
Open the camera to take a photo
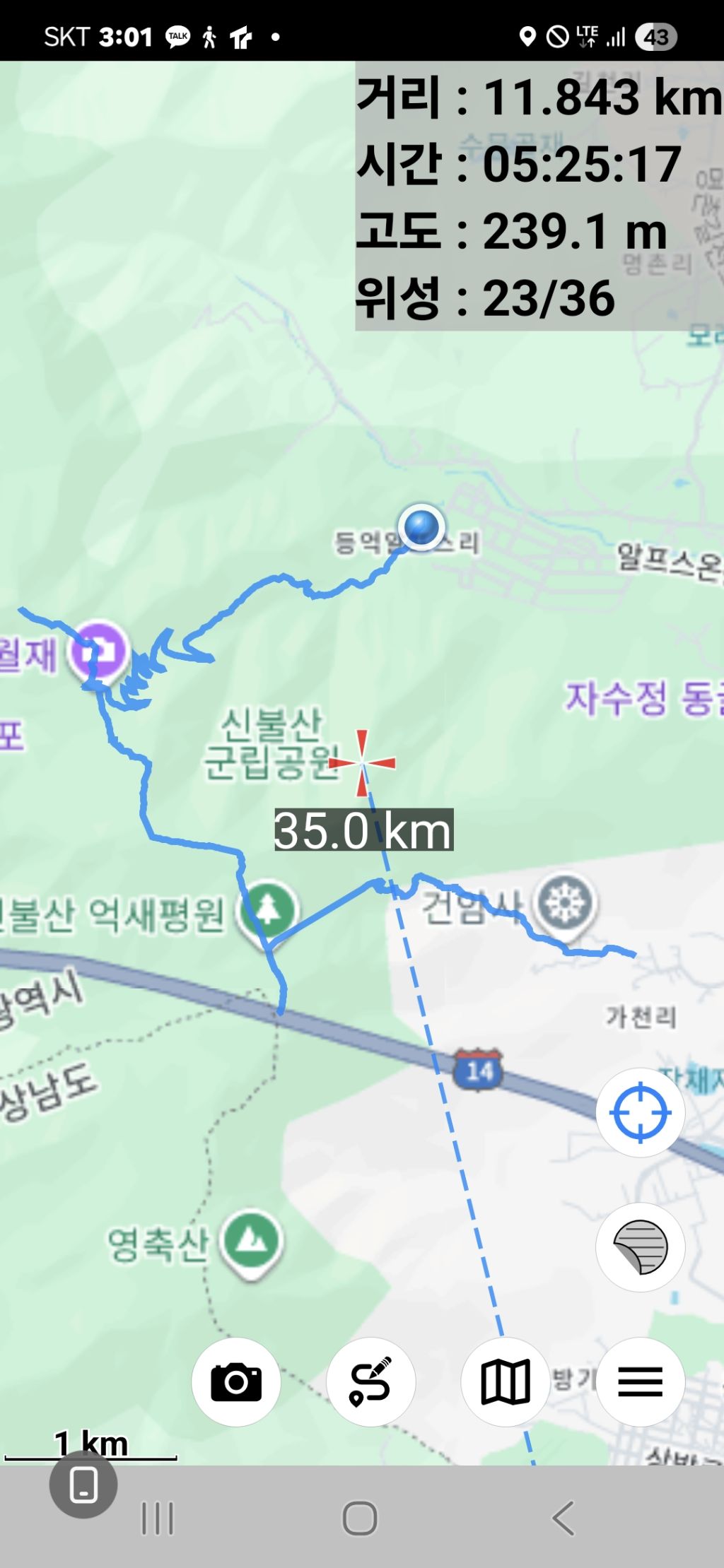[236, 1381]
